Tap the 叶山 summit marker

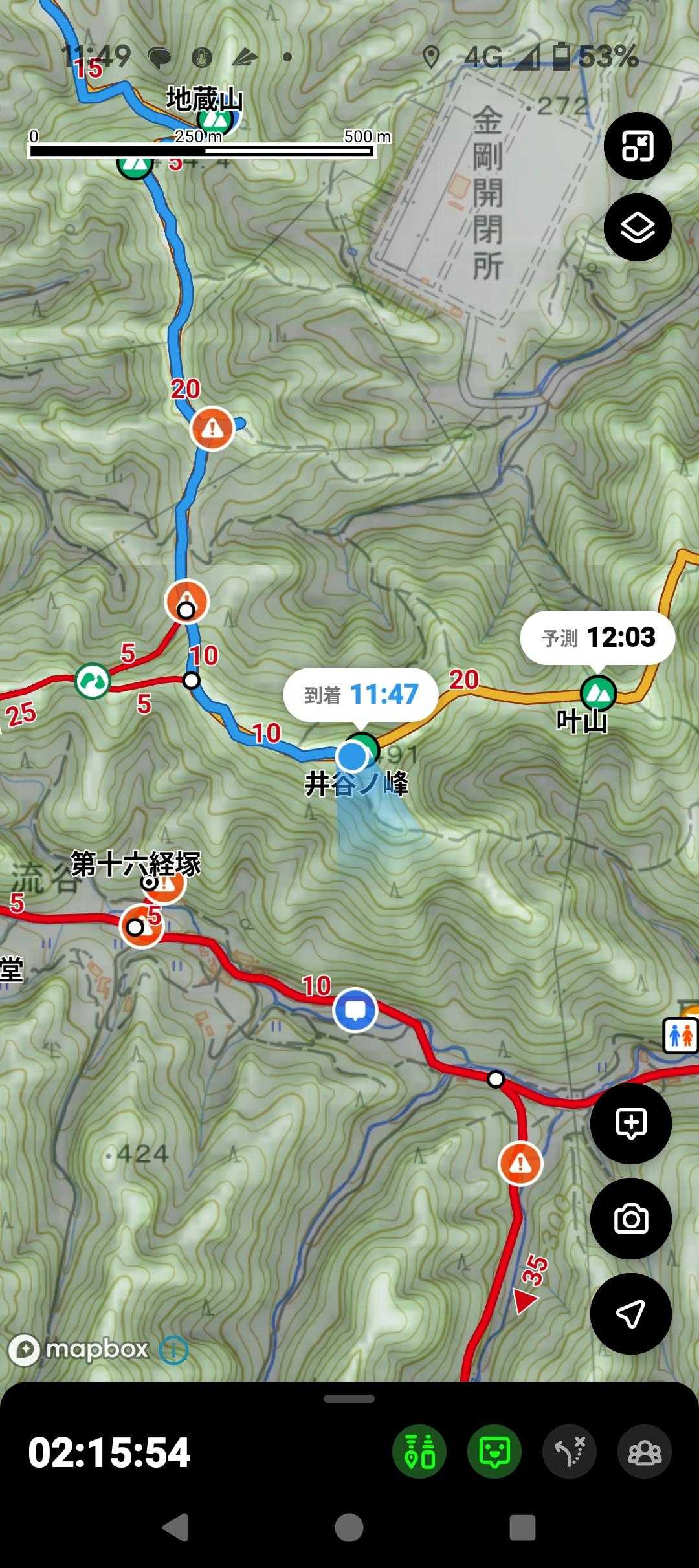(598, 693)
